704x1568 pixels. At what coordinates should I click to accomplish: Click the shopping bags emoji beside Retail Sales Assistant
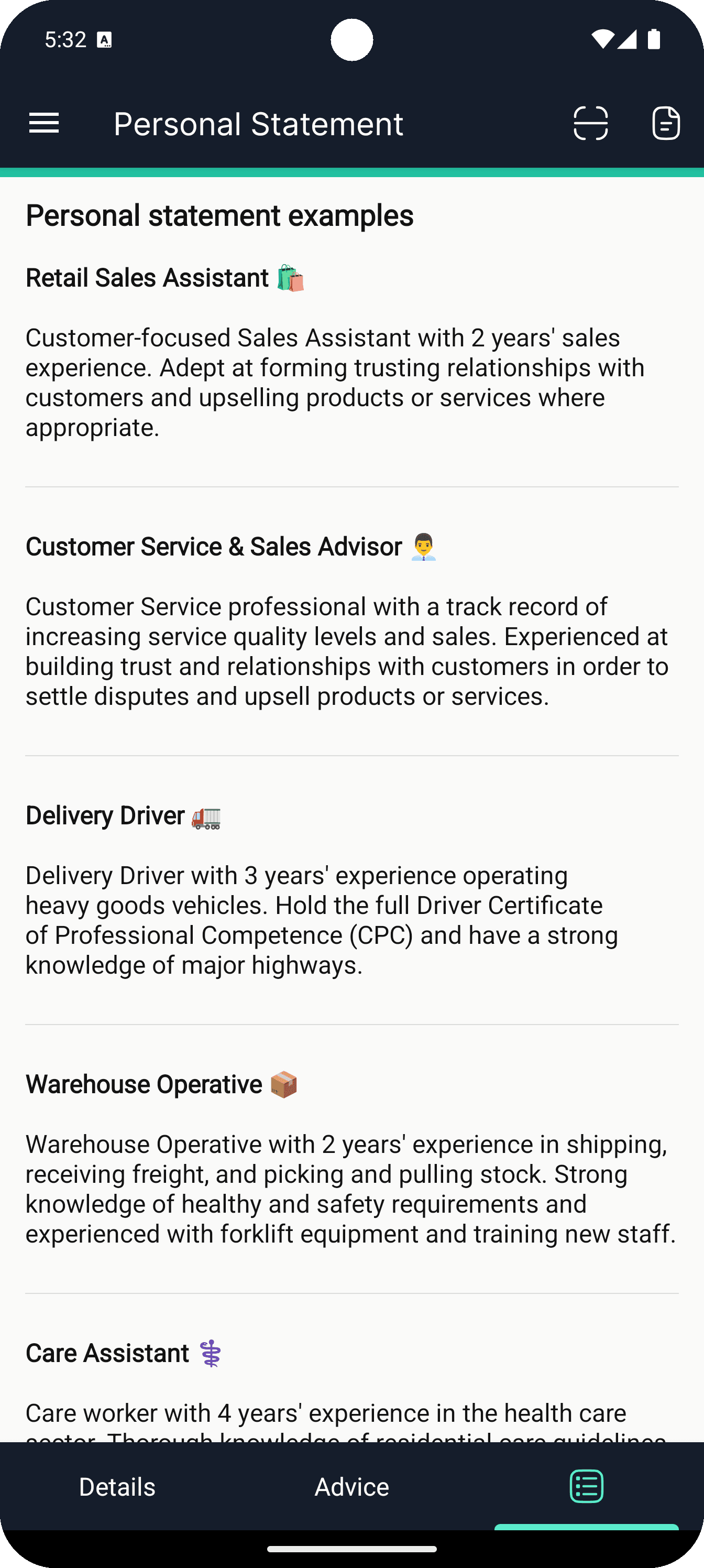[290, 279]
